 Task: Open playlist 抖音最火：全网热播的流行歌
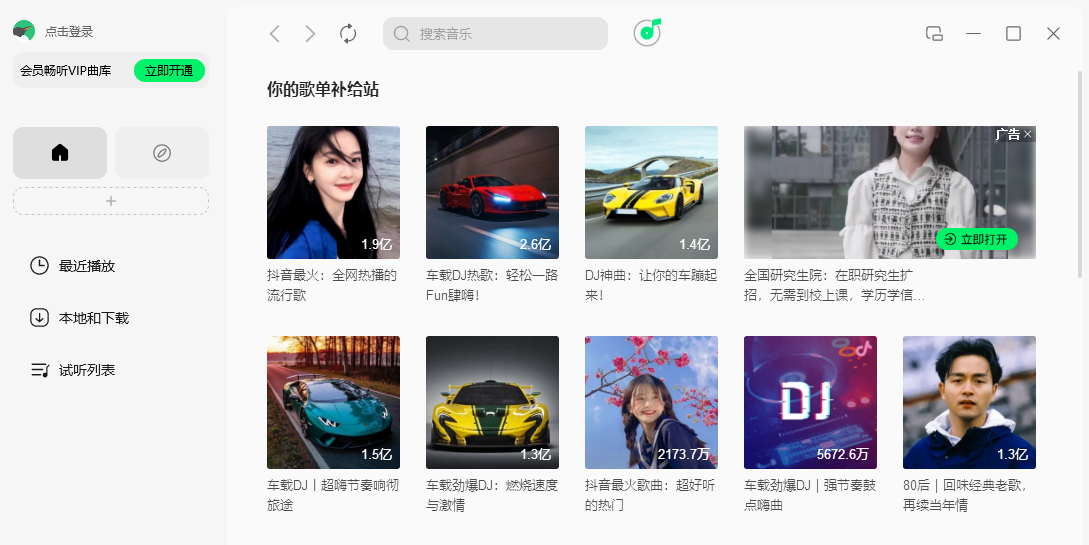(333, 192)
